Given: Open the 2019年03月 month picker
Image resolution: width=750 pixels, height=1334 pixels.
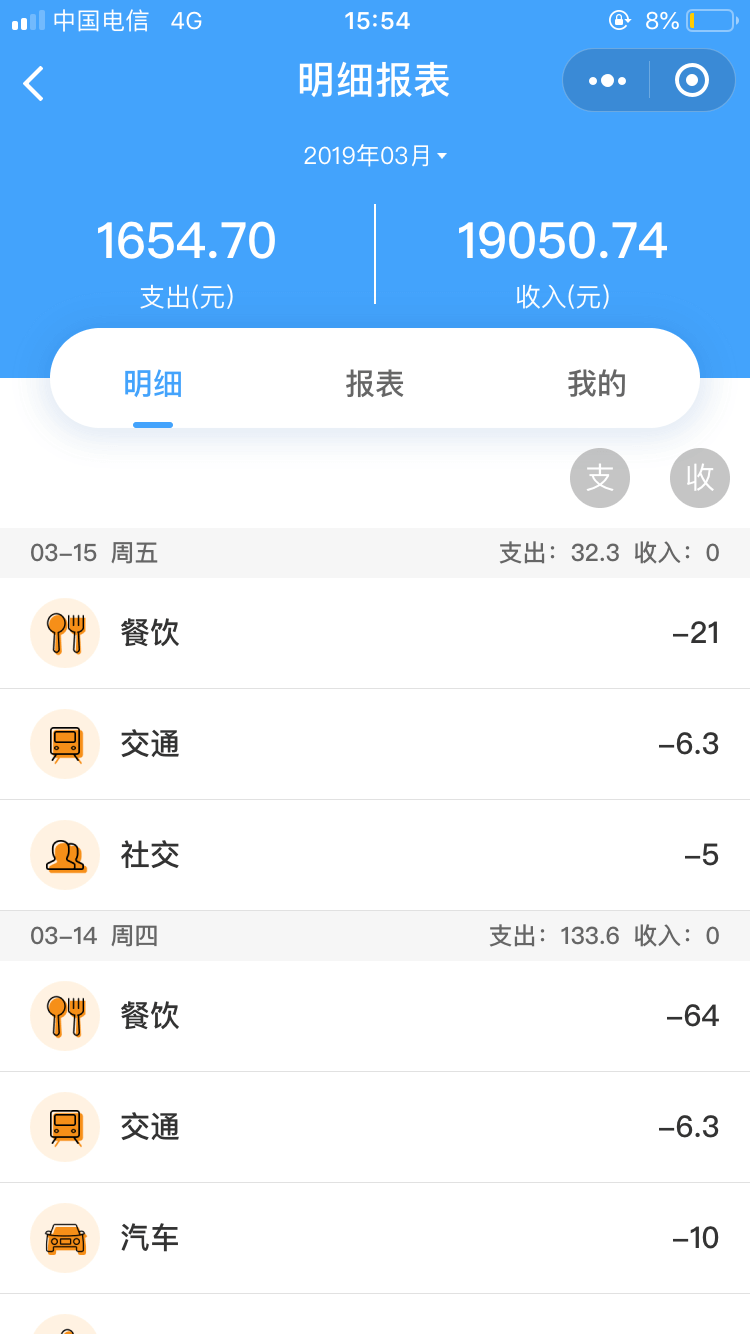Looking at the screenshot, I should [375, 156].
